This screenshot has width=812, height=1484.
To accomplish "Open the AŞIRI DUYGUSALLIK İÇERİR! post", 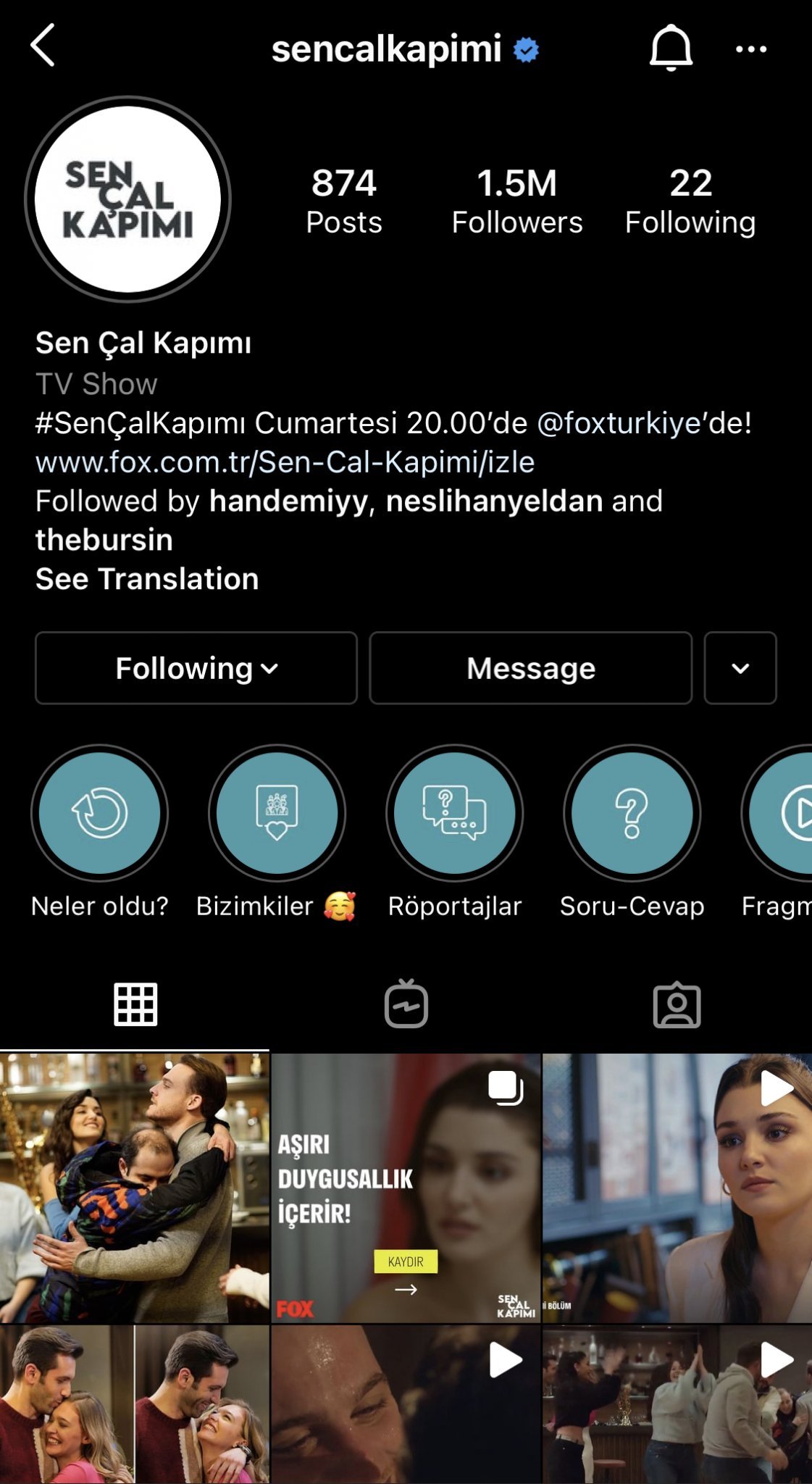I will [406, 1188].
